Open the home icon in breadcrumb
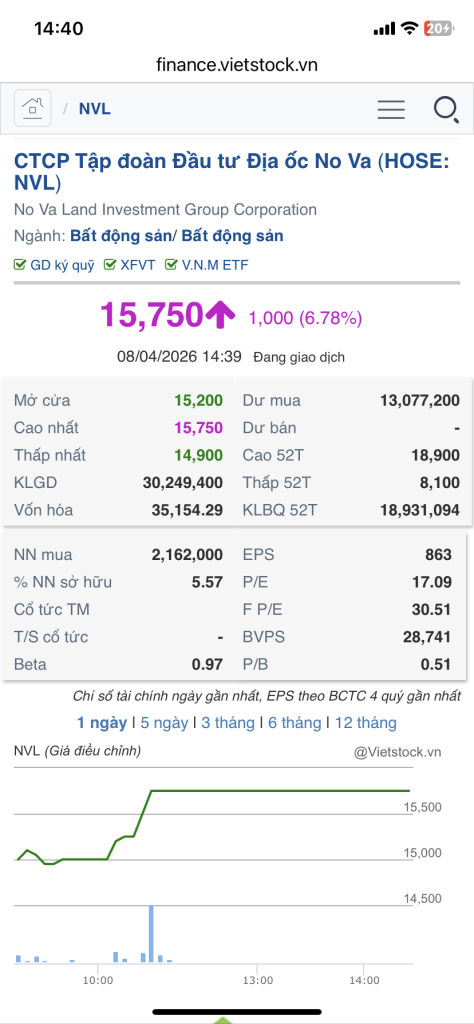Screen dimensions: 474x1024 [33, 108]
